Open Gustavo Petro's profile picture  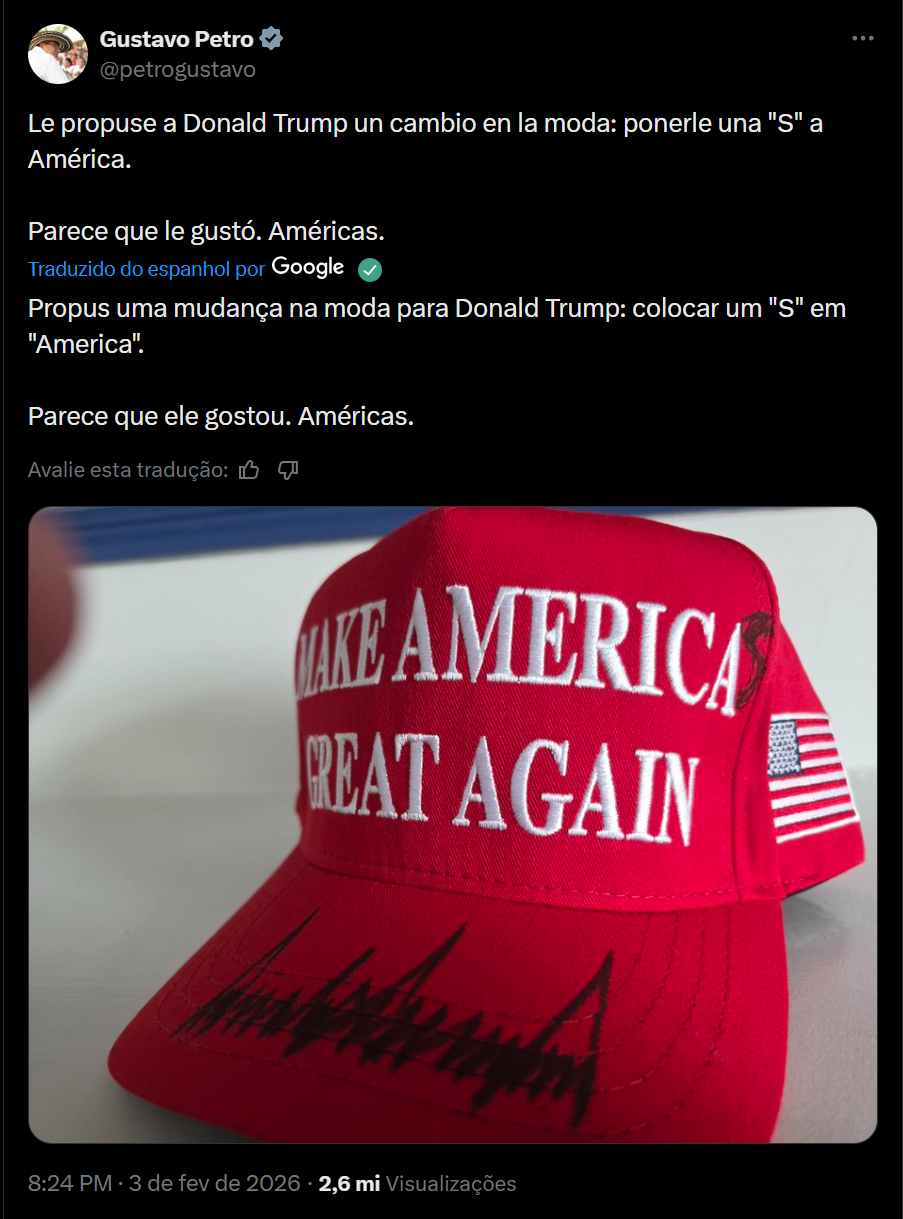point(58,54)
